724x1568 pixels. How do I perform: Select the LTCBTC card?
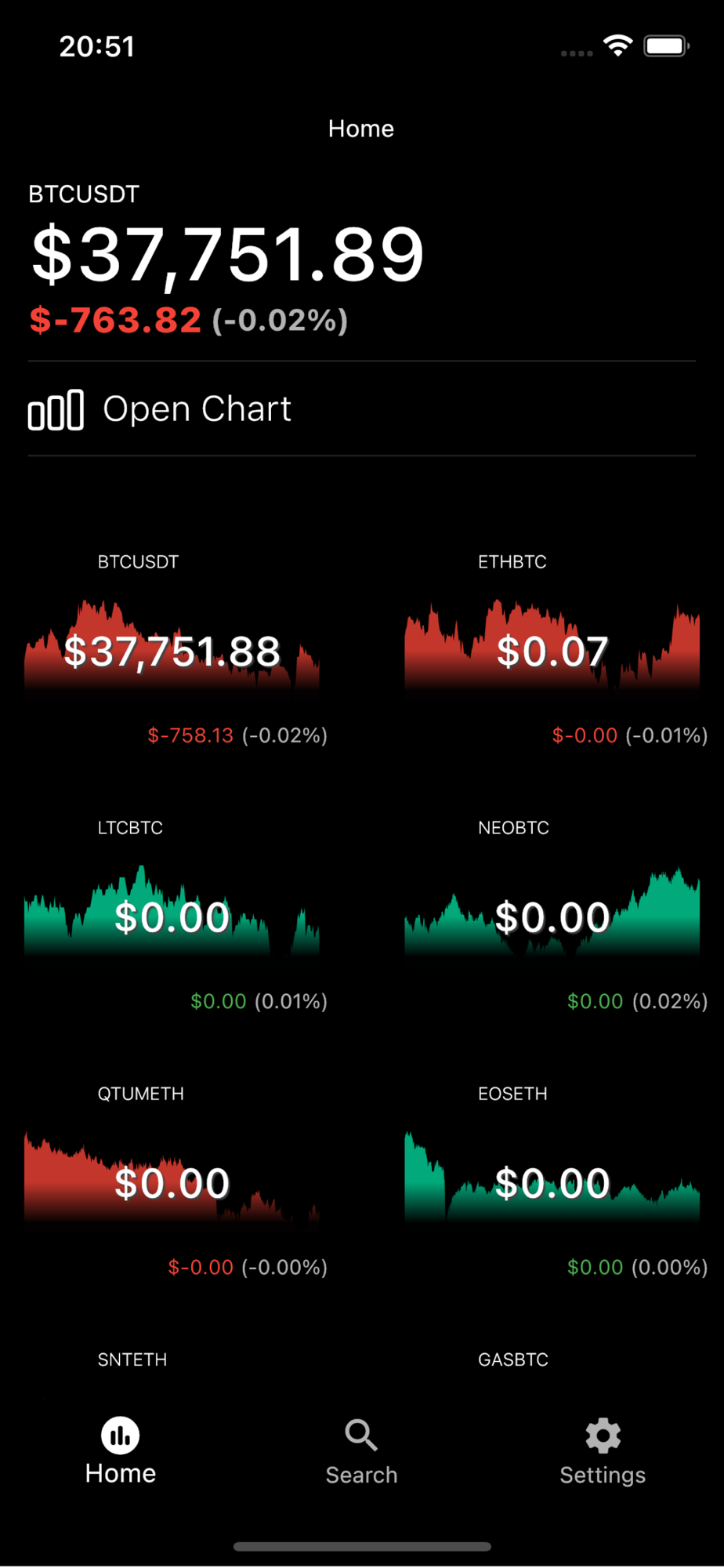(x=172, y=915)
